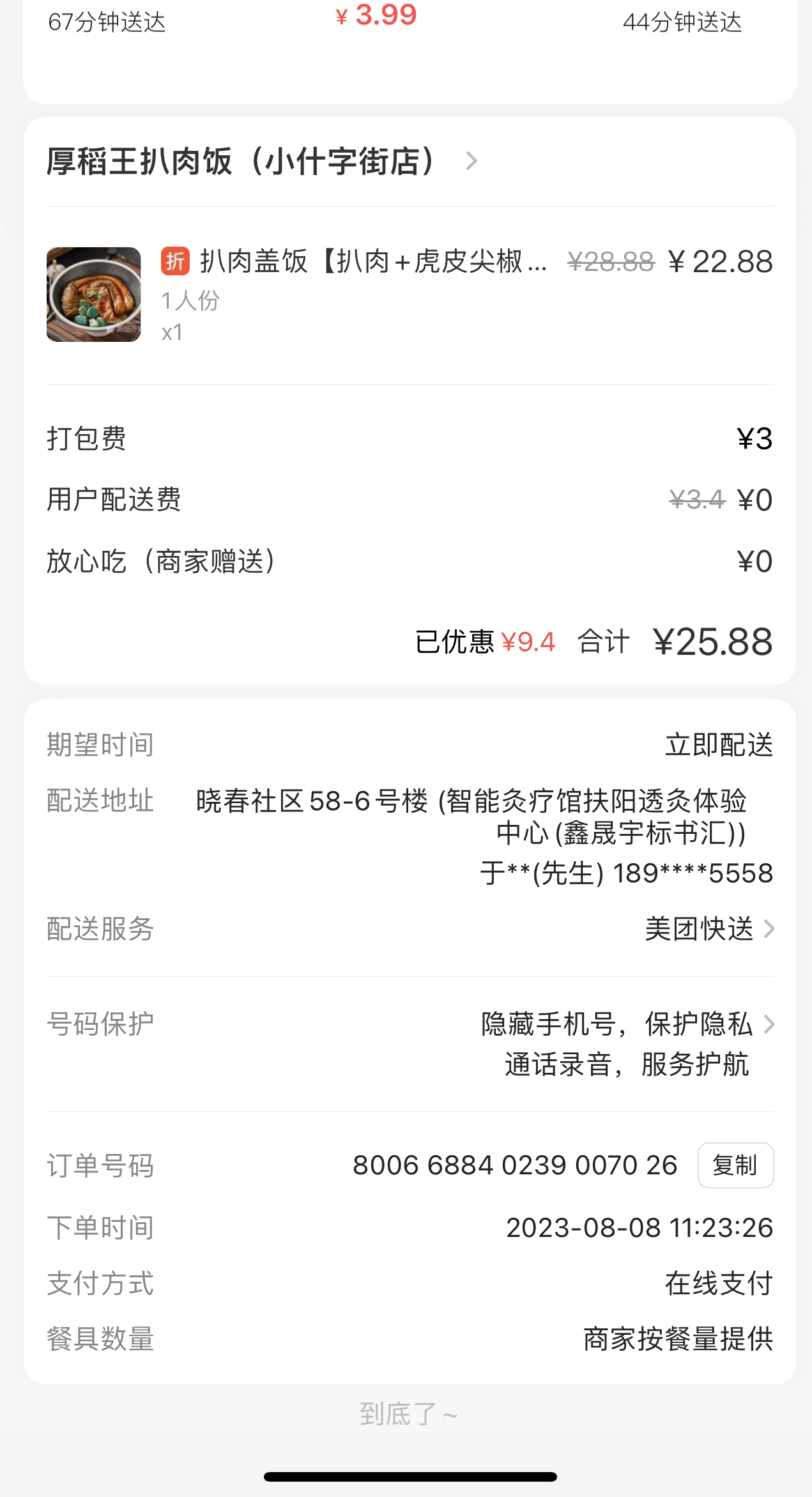Open the 号码保护 privacy protection row
Screen dimensions: 812x1497
coord(626,1043)
